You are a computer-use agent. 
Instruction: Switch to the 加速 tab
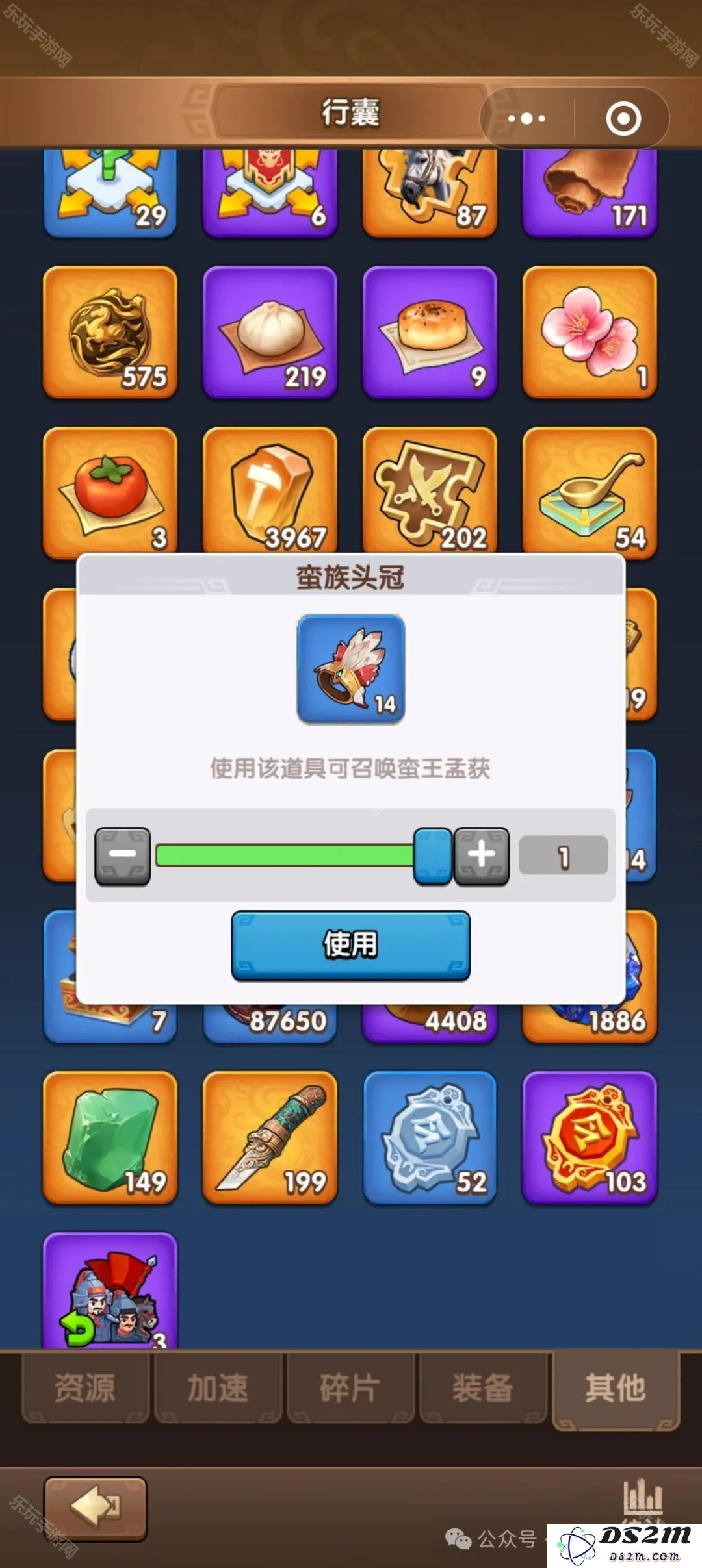coord(218,1388)
